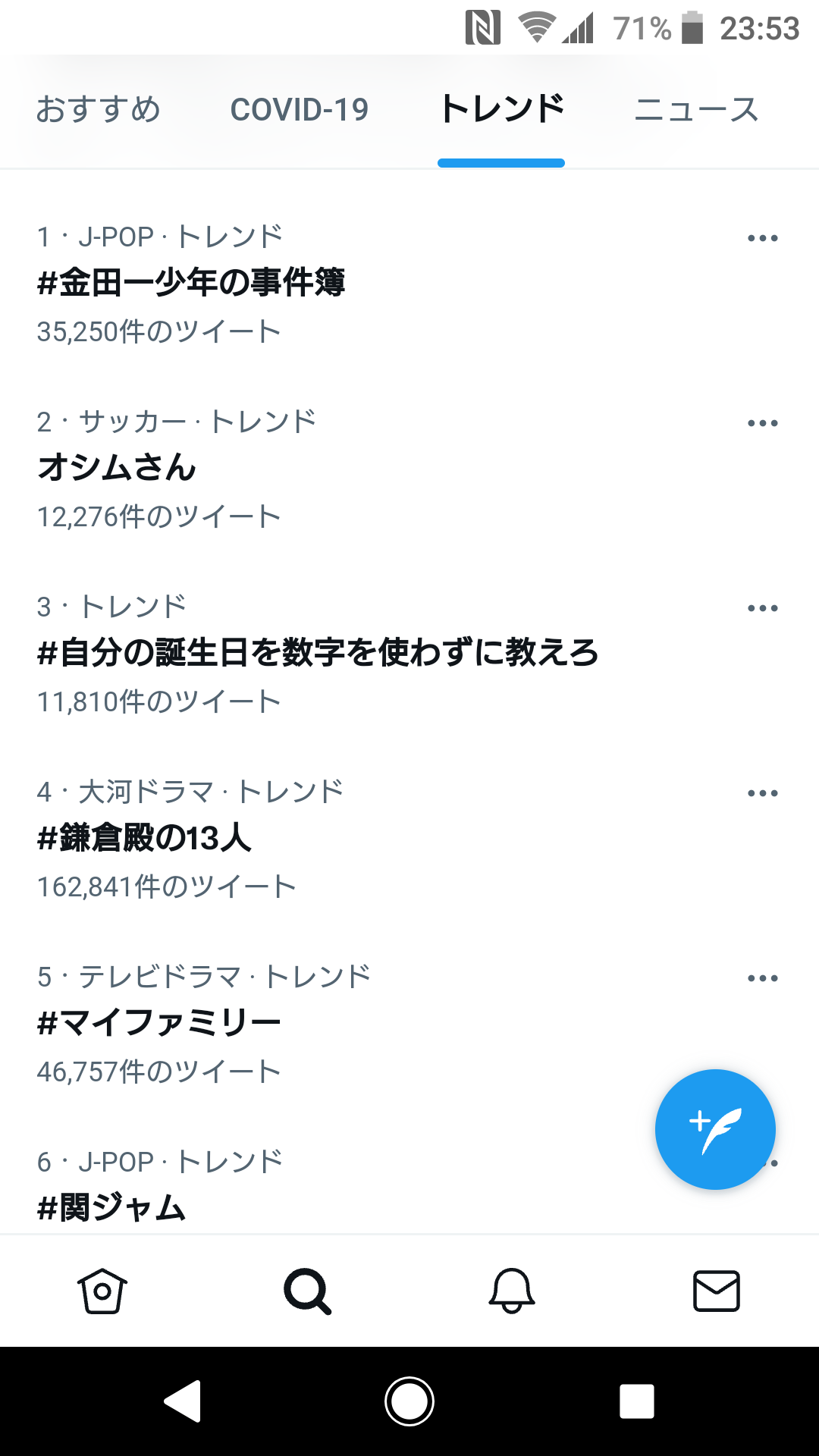Open direct messages envelope

[717, 1291]
